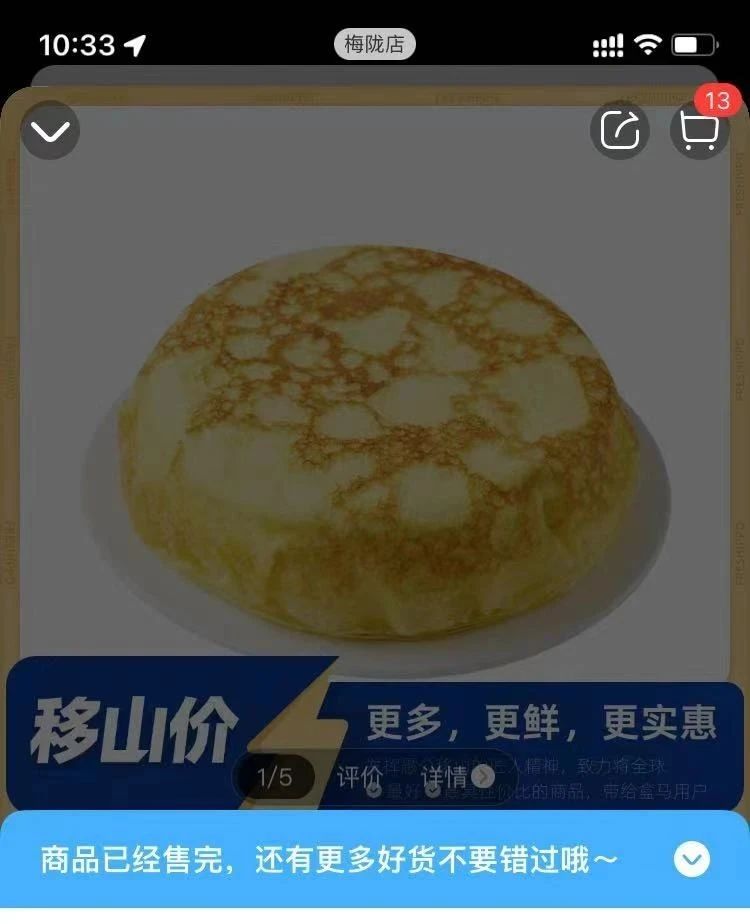The width and height of the screenshot is (750, 924).
Task: Collapse the product page with the down chevron
Action: tap(50, 131)
